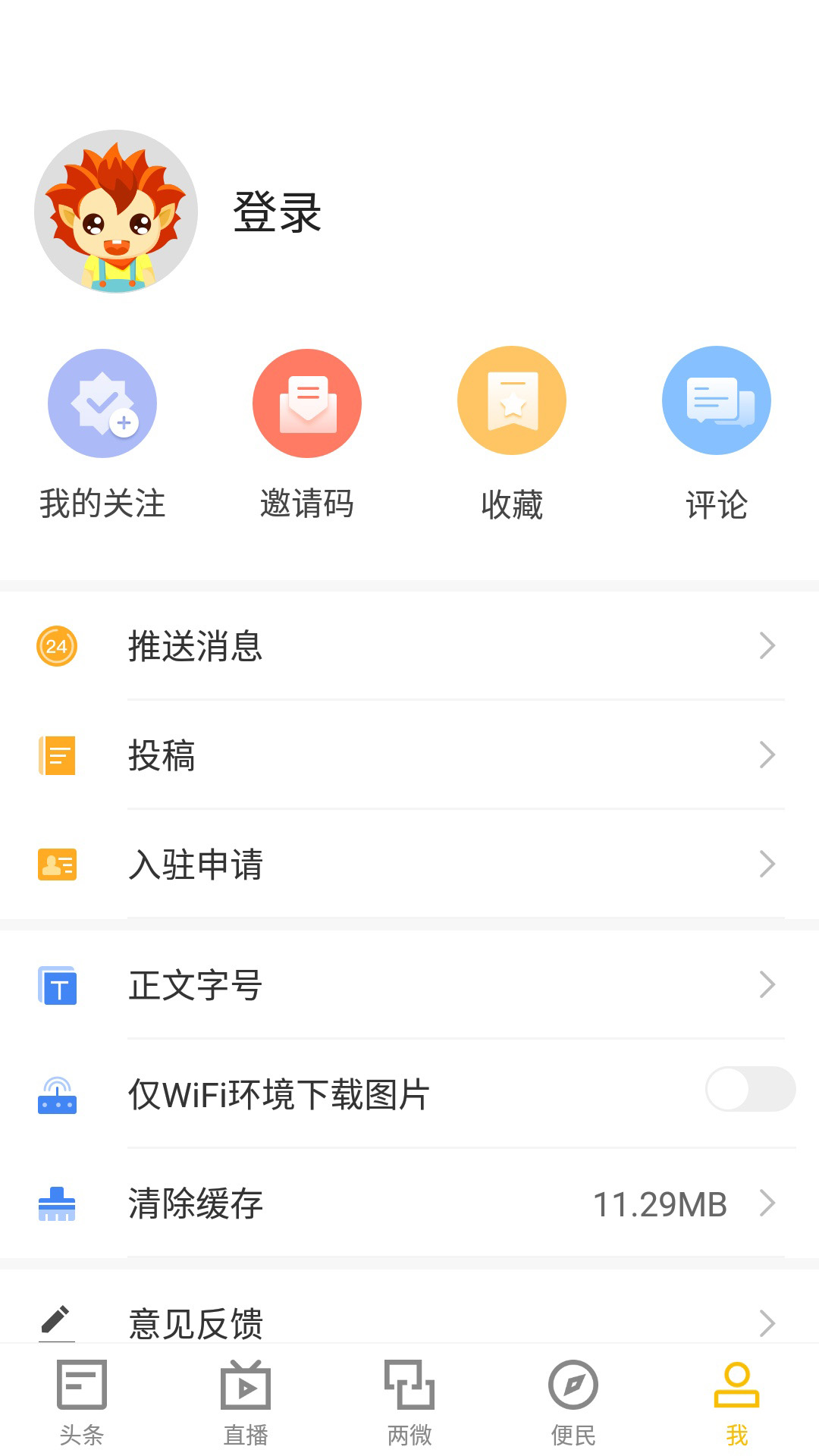Switch to the 两微 tab
819x1456 pixels.
pyautogui.click(x=409, y=1402)
